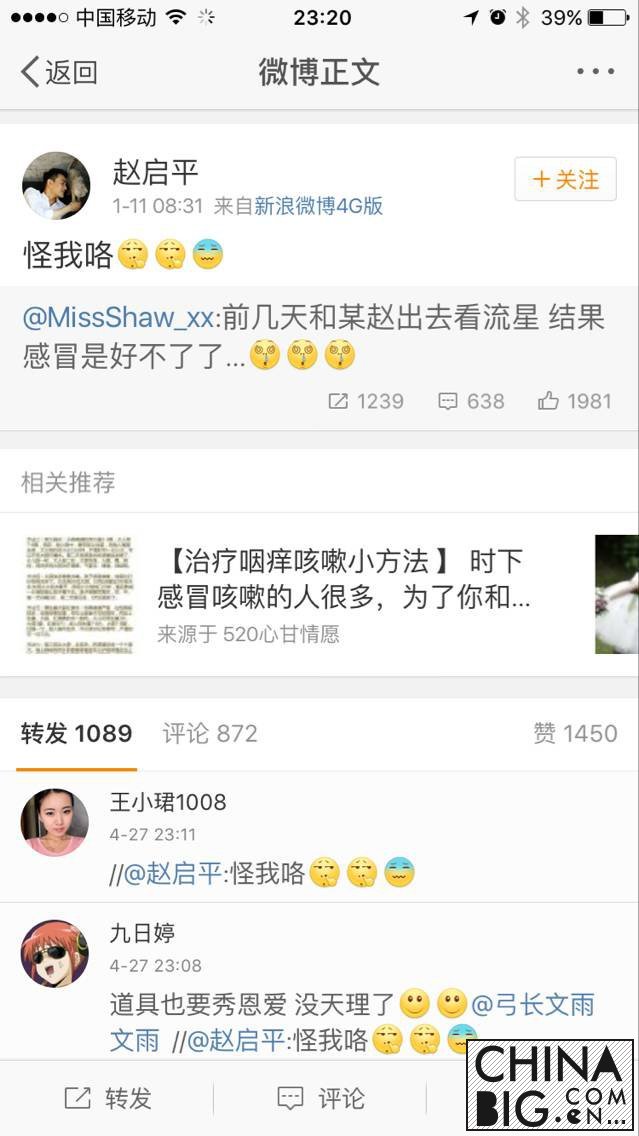Switch to the 评论 872 tab

pos(210,733)
